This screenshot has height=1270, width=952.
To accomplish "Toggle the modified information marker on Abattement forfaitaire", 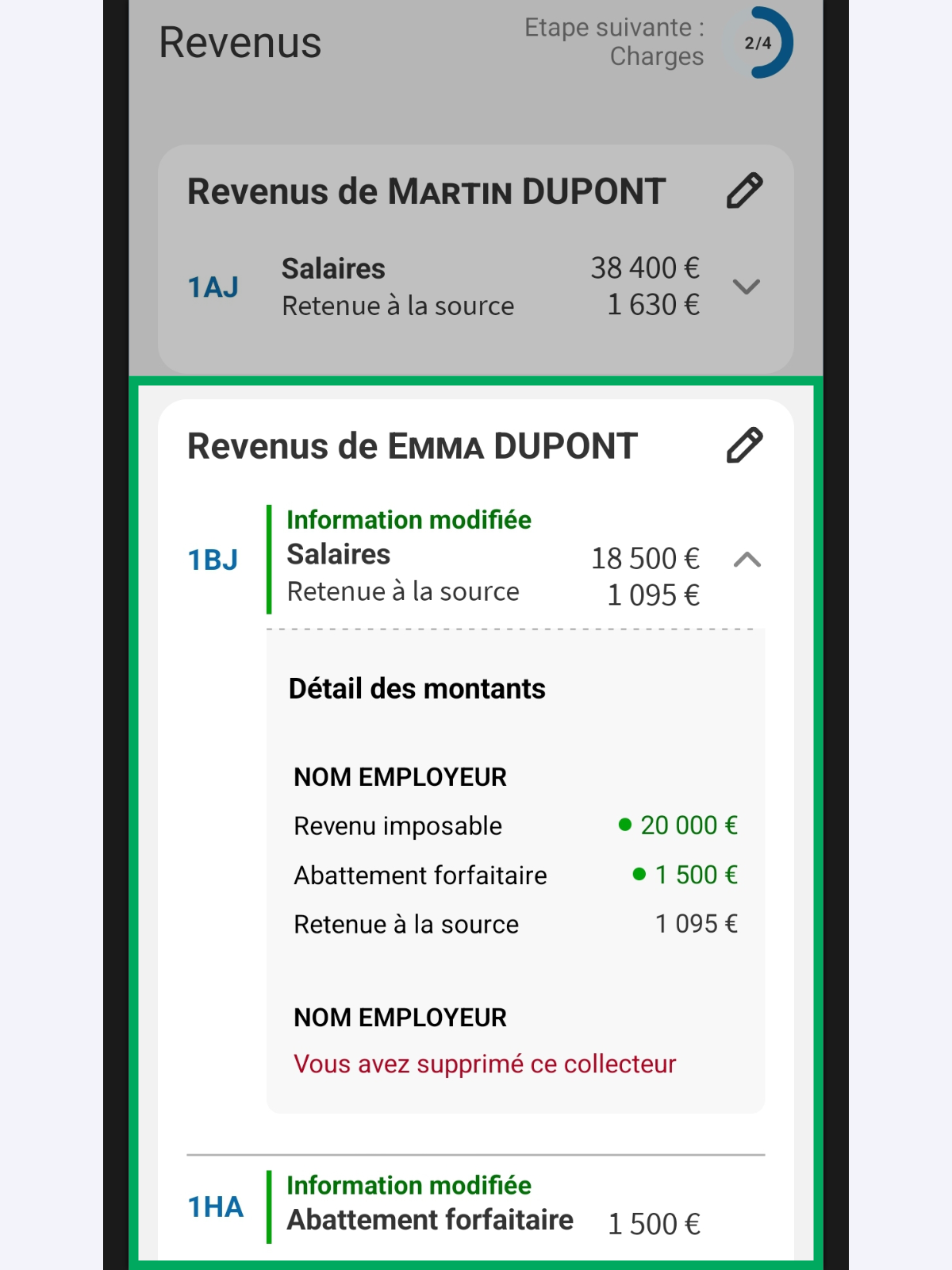I will (x=639, y=874).
